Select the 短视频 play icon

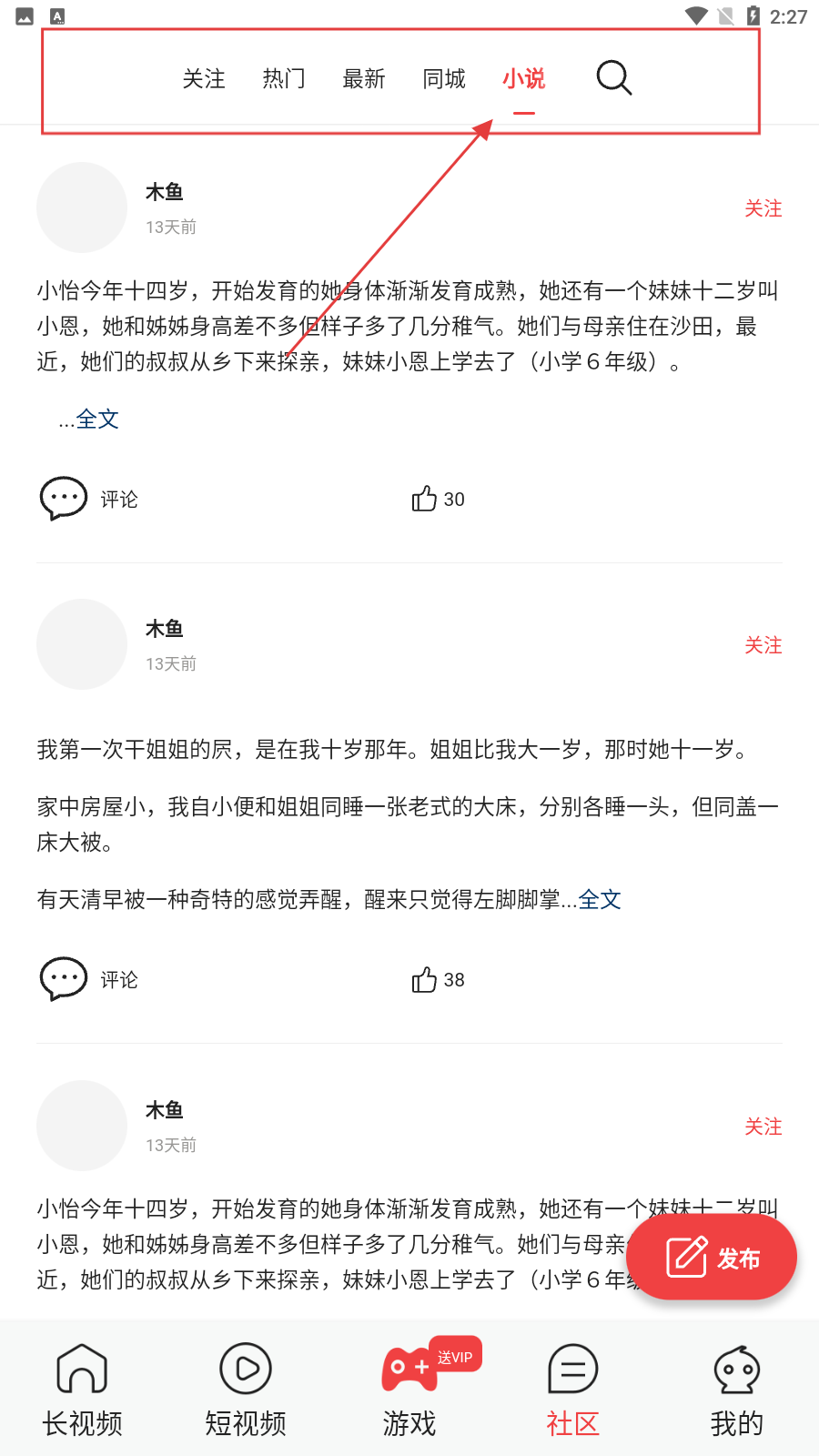coord(246,1369)
